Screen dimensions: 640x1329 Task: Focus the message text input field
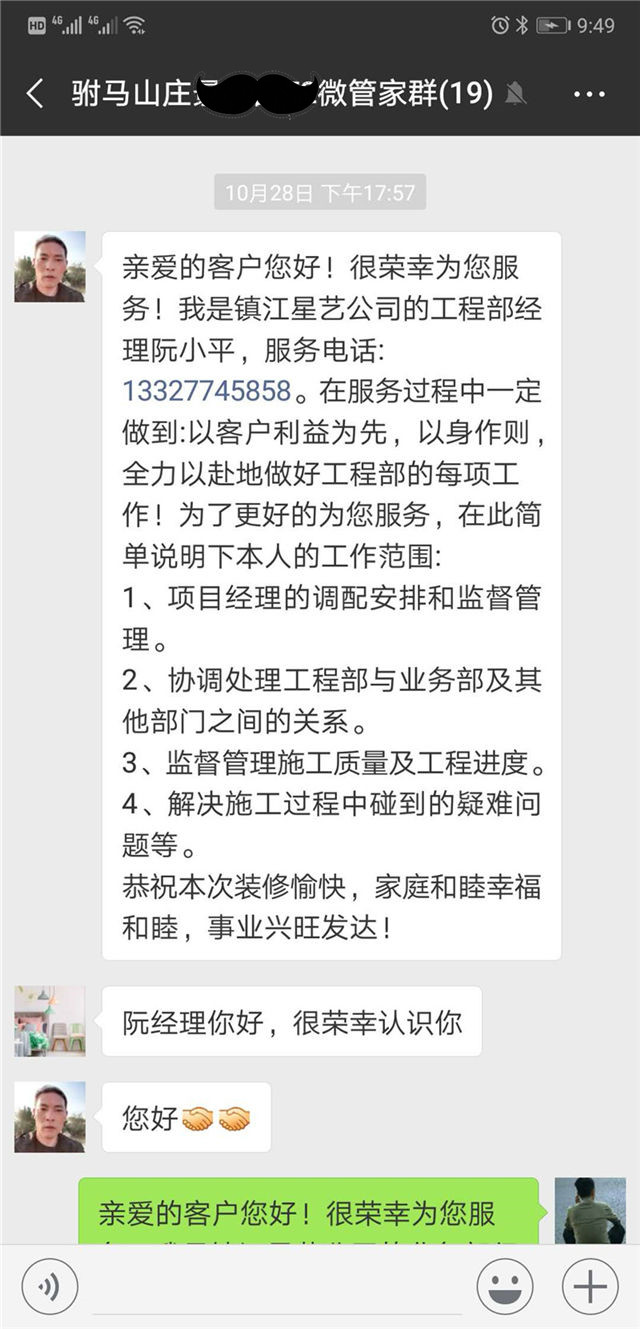[x=275, y=1286]
